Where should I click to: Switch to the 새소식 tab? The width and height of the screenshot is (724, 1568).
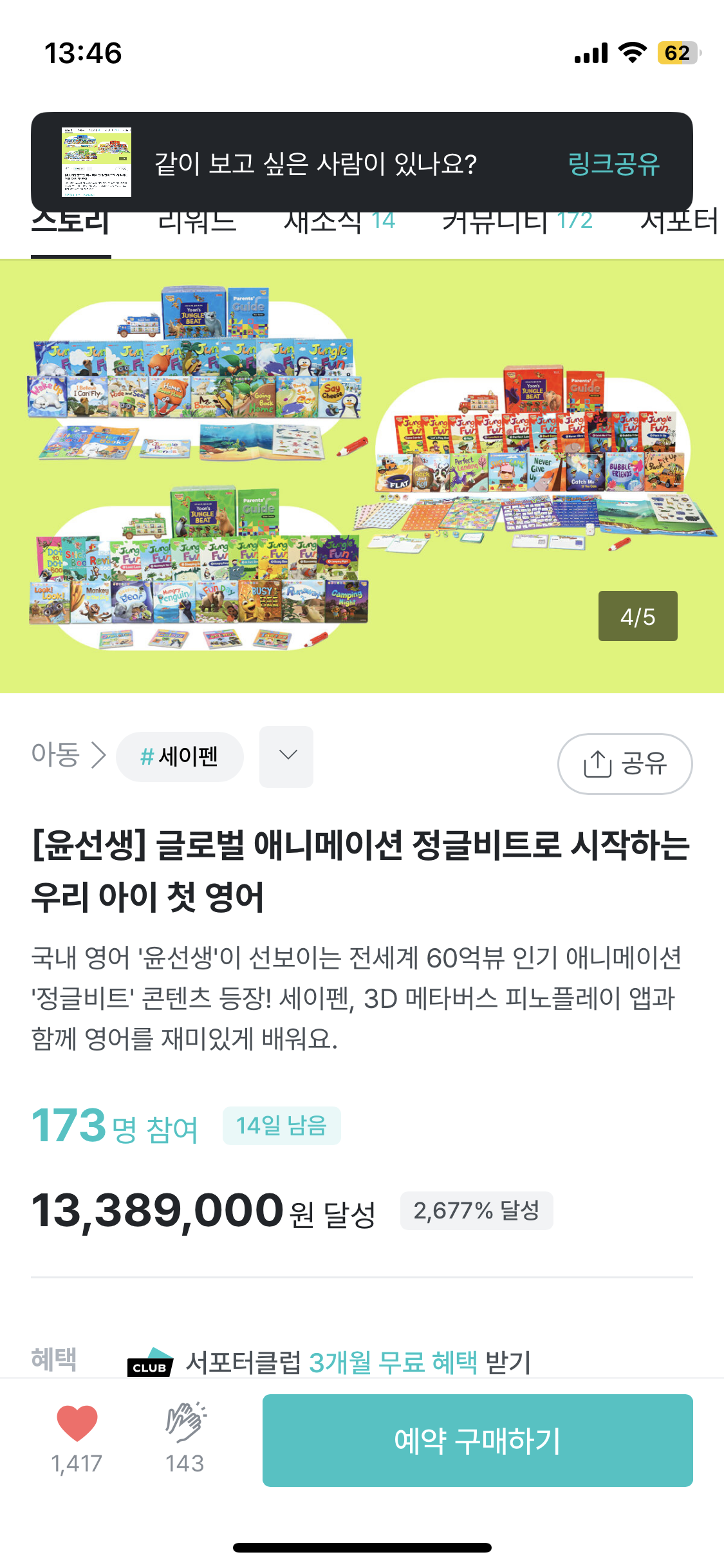tap(339, 227)
